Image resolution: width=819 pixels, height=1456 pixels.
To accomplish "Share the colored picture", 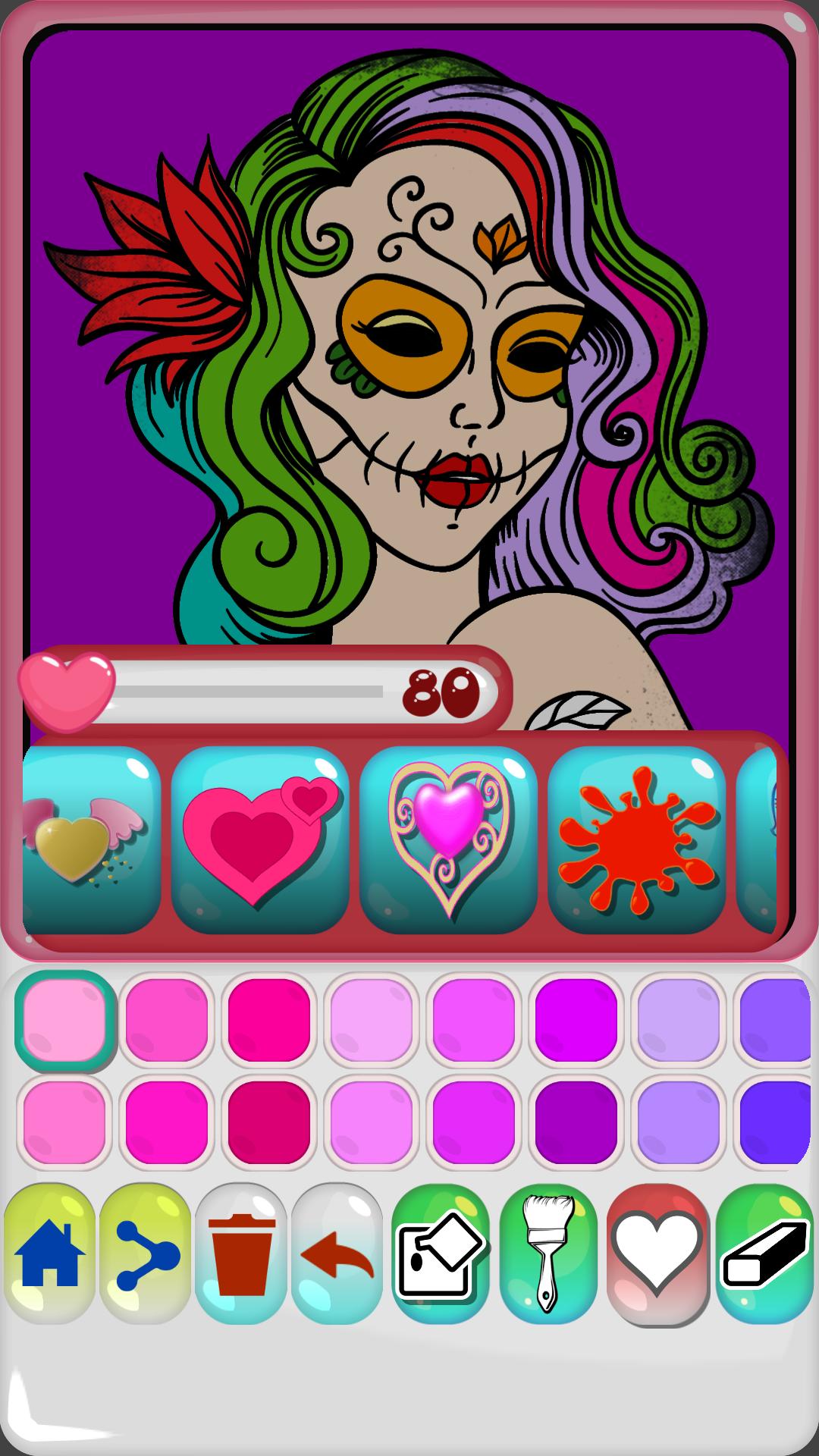I will (x=146, y=1254).
